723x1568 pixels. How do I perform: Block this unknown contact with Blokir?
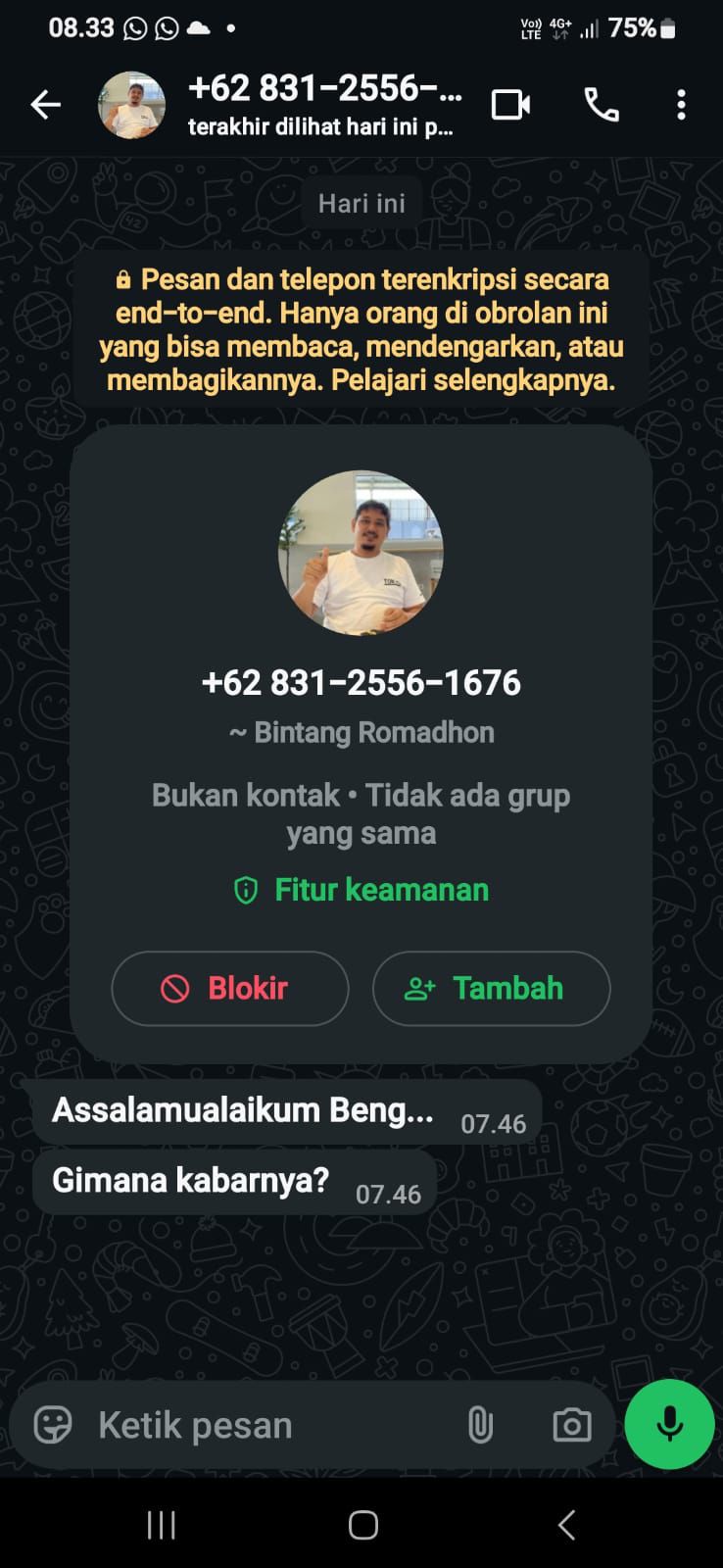click(230, 988)
